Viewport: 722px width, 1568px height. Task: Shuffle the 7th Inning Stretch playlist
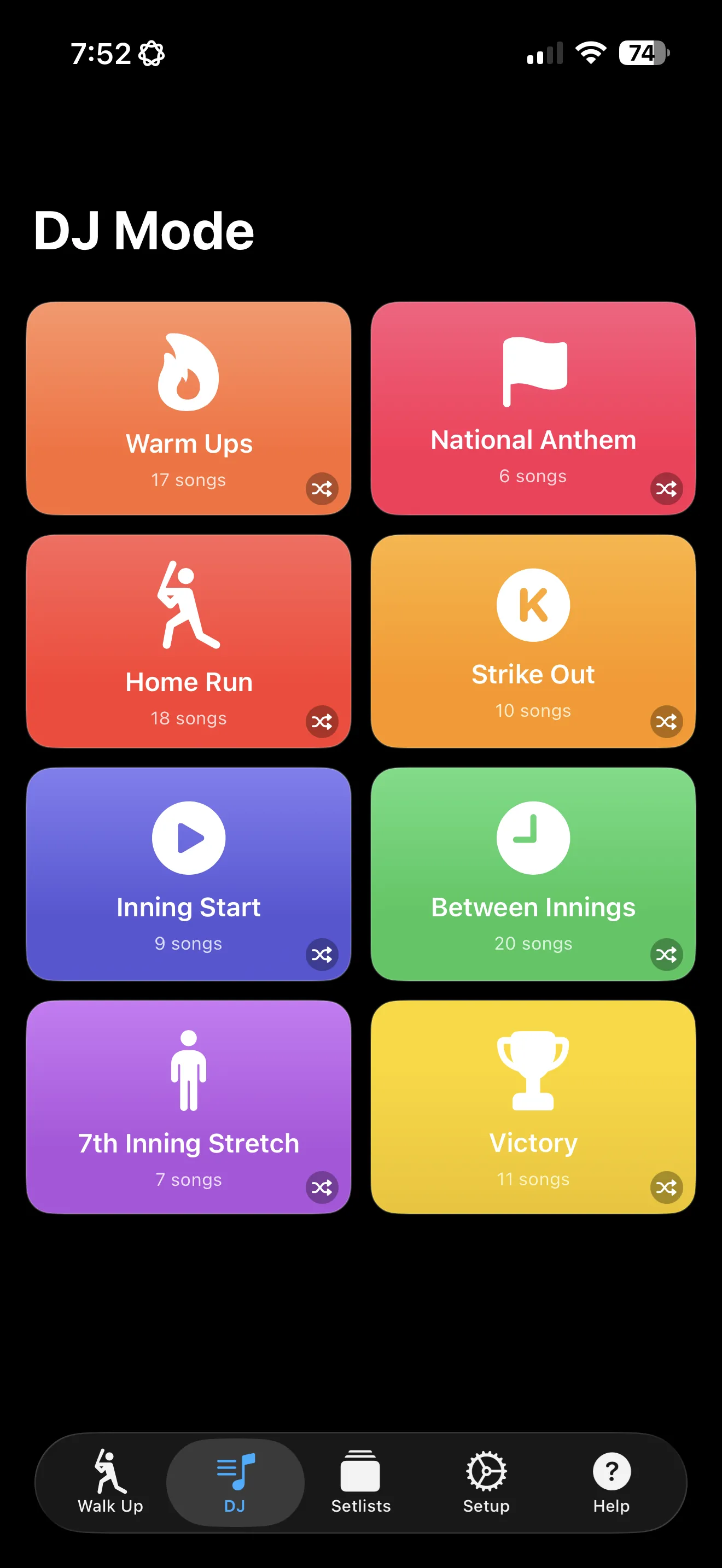[x=323, y=1187]
